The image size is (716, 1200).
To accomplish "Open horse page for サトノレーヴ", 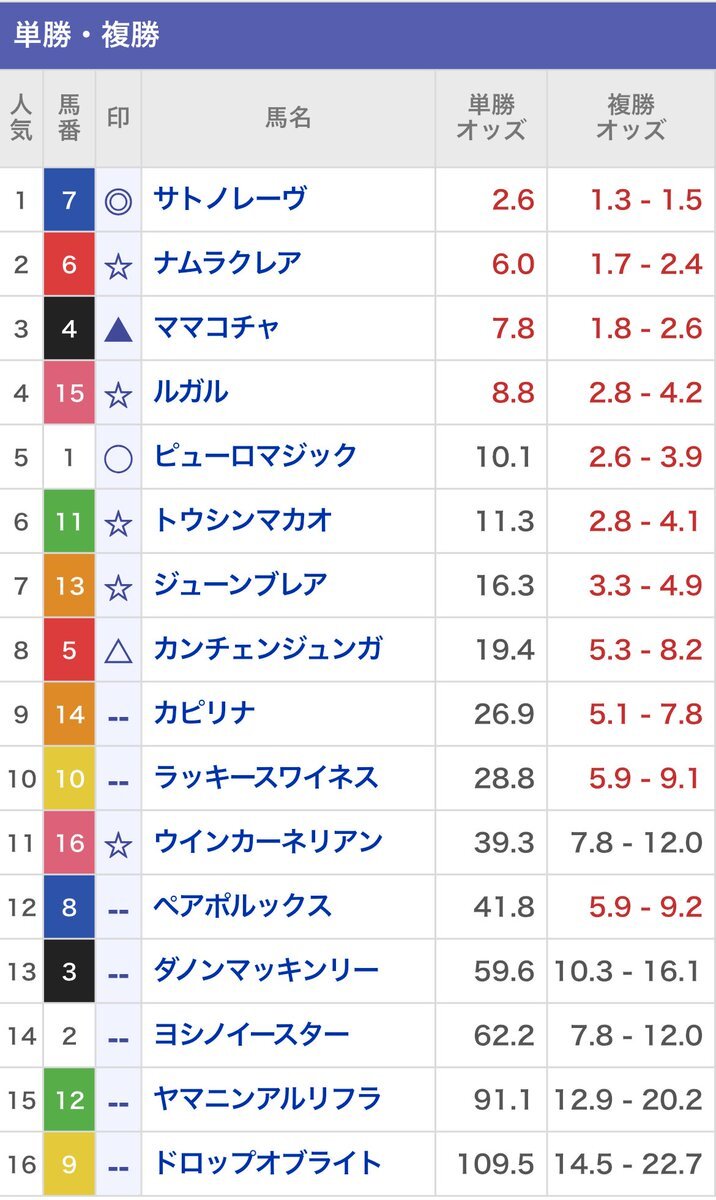I will (x=229, y=199).
